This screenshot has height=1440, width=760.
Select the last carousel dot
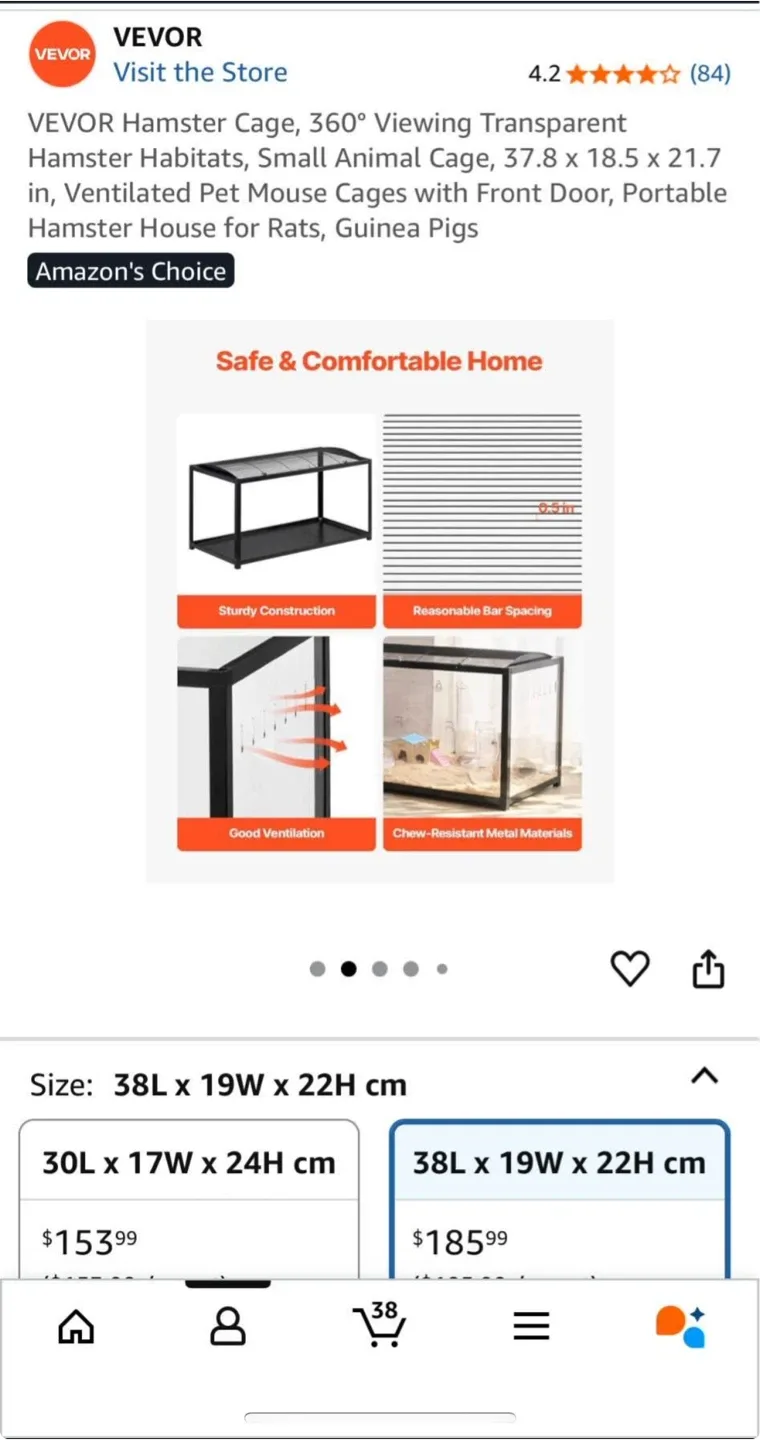pos(442,968)
